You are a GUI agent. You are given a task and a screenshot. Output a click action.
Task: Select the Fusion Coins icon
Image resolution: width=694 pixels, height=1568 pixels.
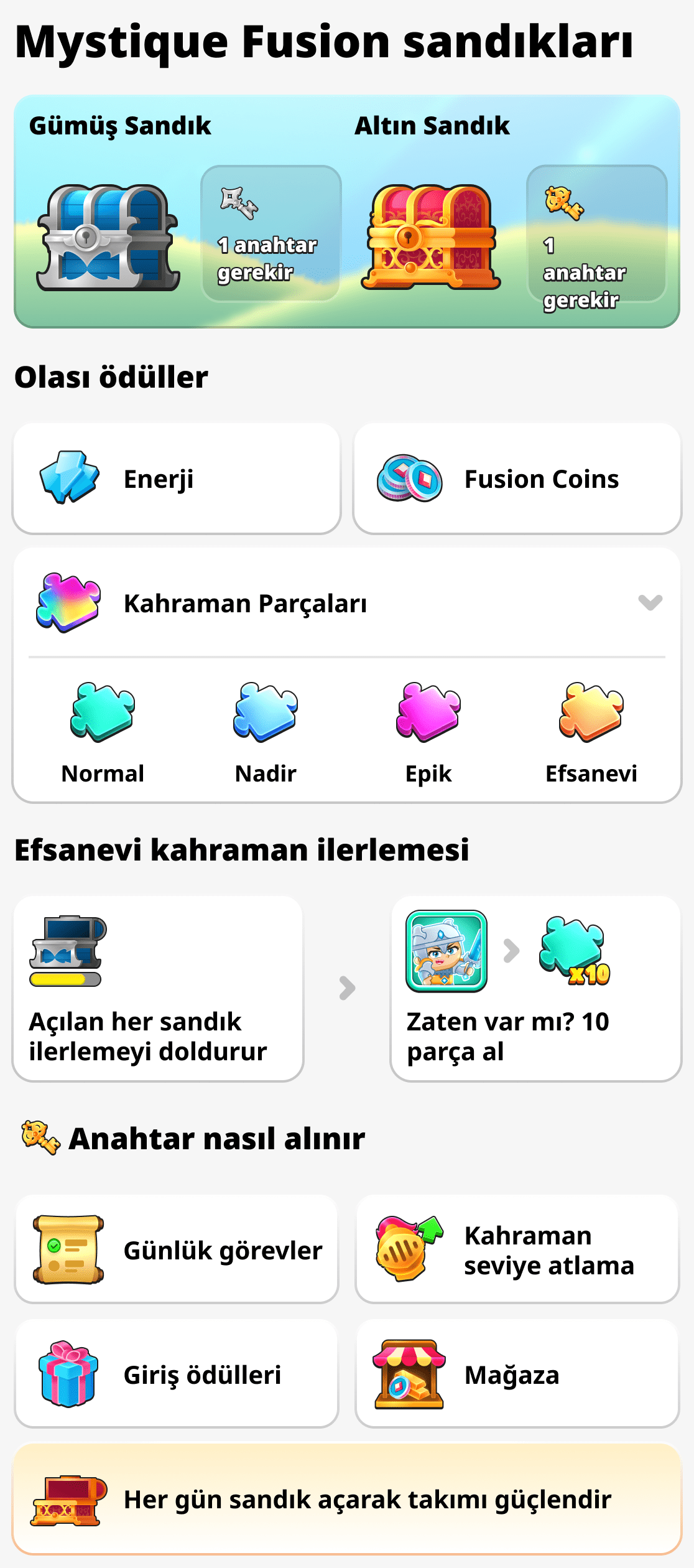click(411, 478)
